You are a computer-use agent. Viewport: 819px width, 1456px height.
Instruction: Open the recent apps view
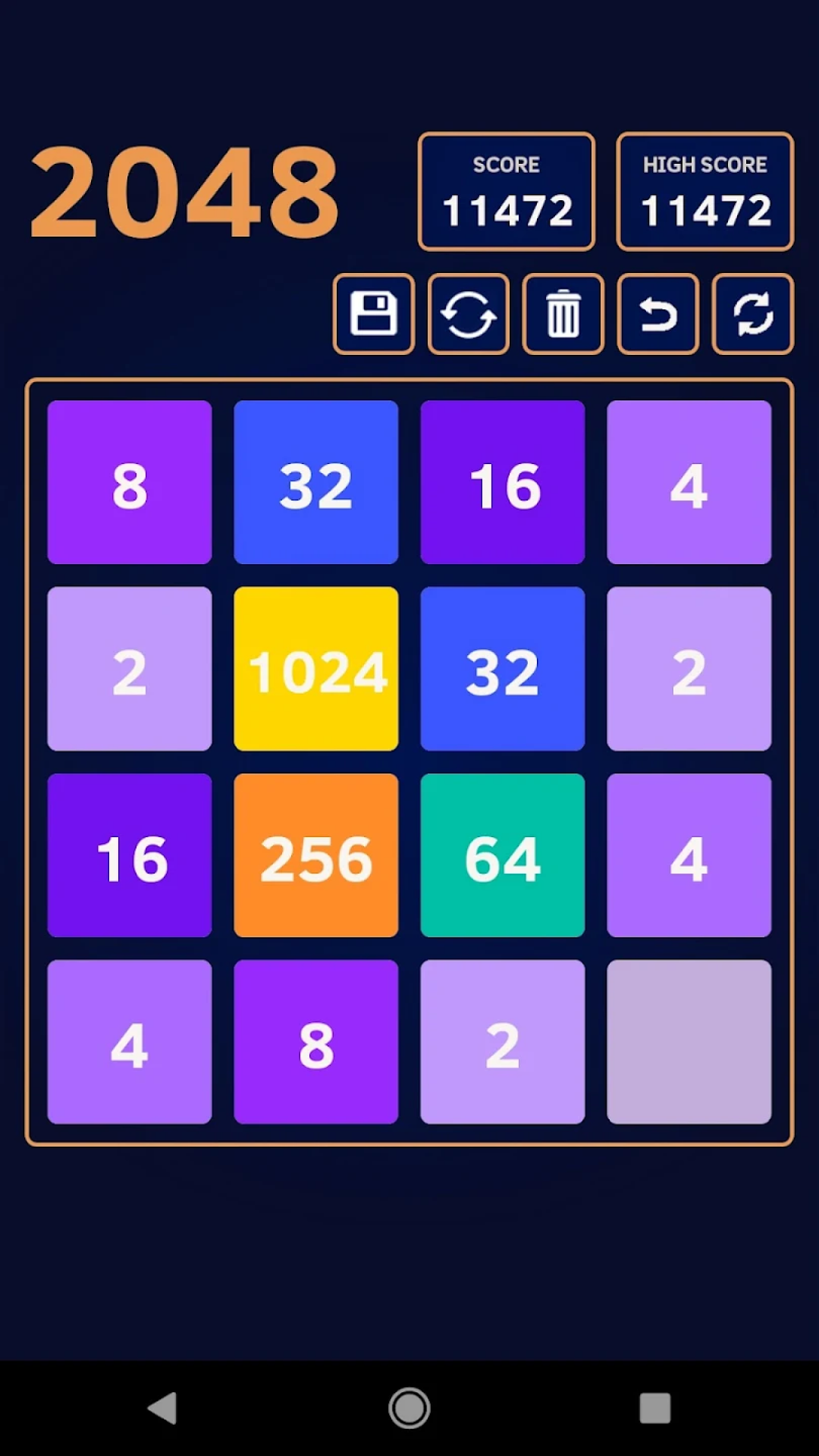coord(655,1408)
